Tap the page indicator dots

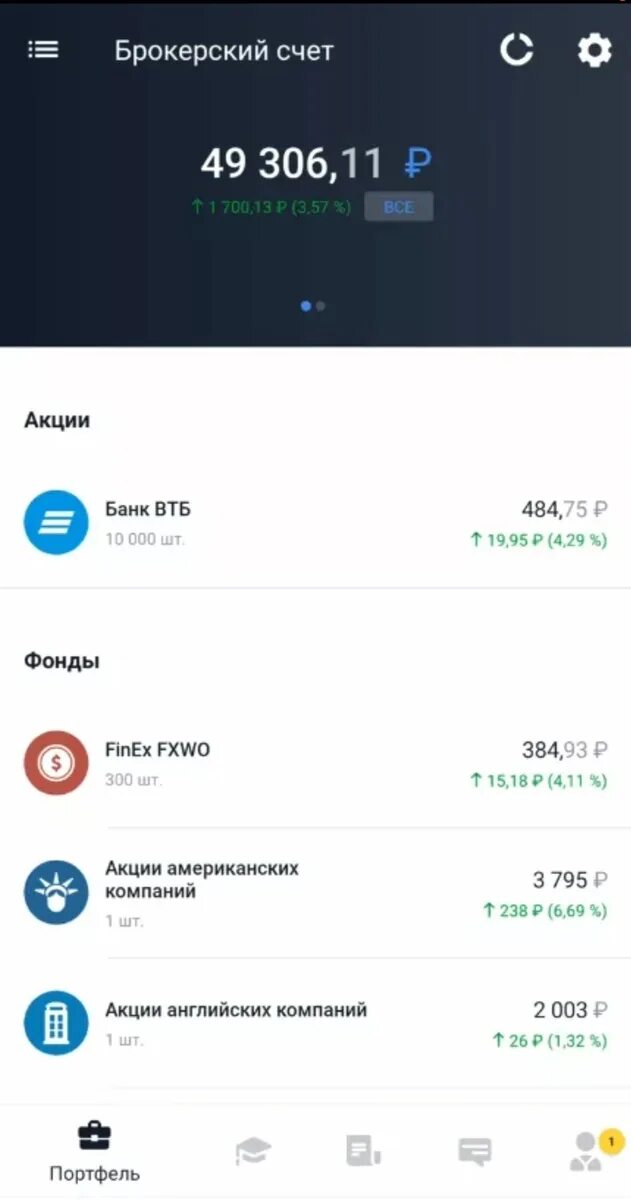(313, 307)
